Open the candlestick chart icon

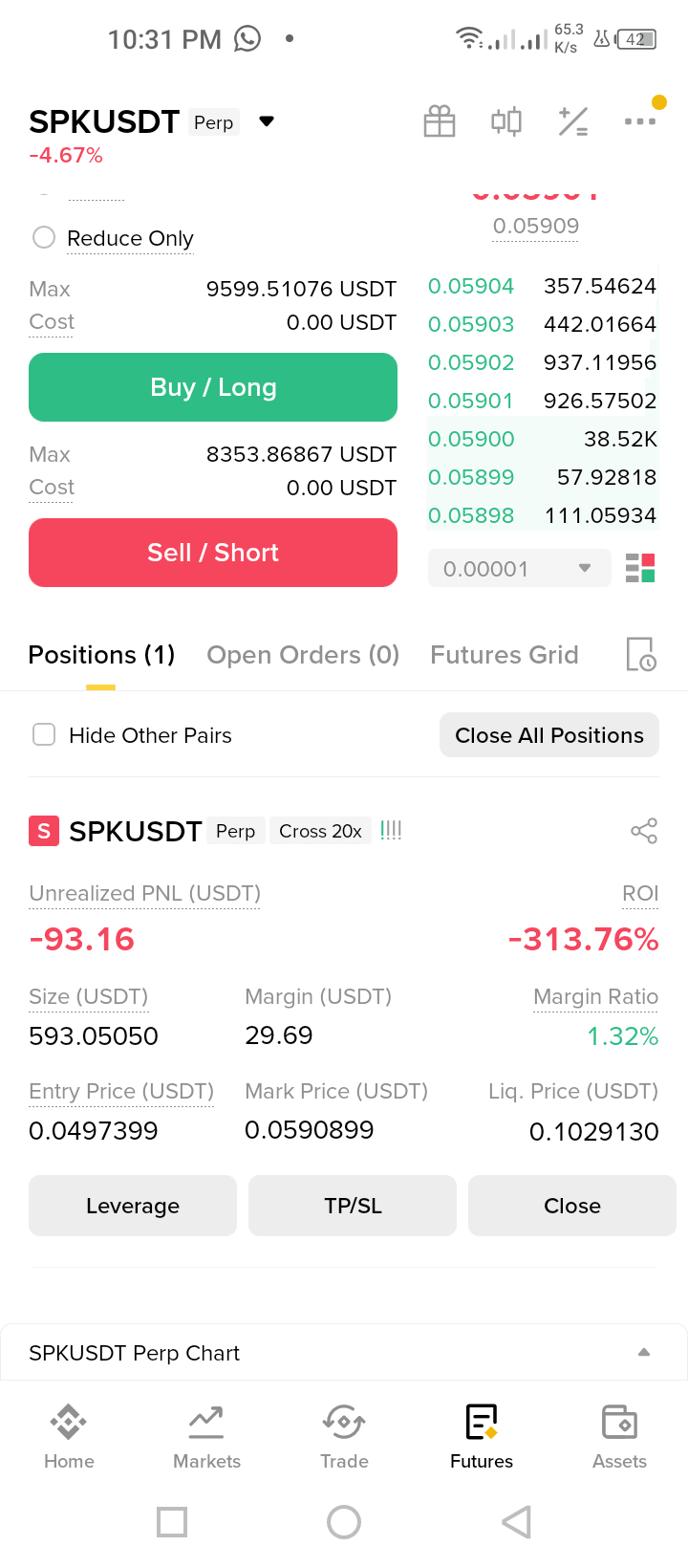tap(506, 121)
